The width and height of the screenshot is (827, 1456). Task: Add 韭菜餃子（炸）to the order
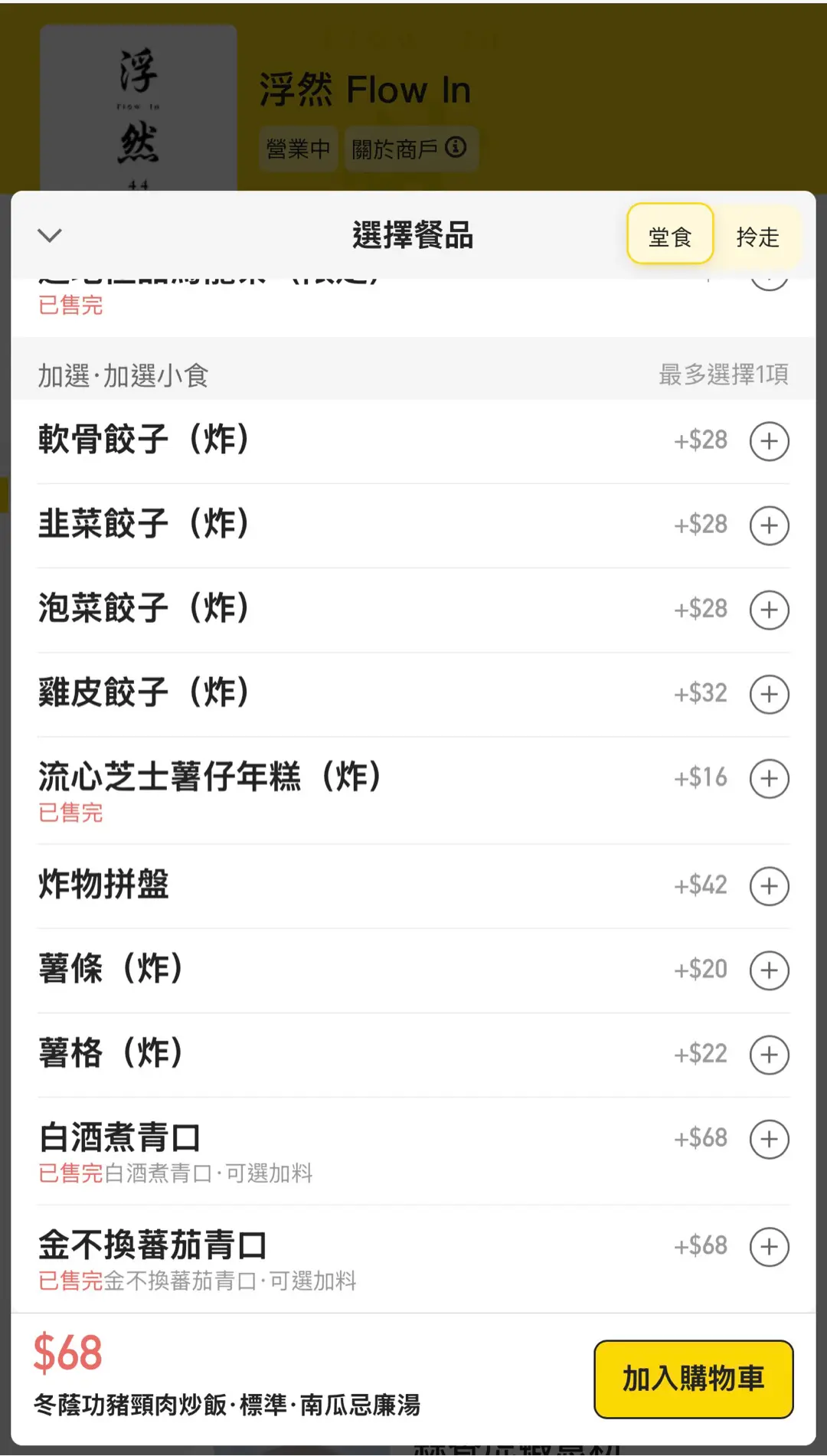coord(770,525)
